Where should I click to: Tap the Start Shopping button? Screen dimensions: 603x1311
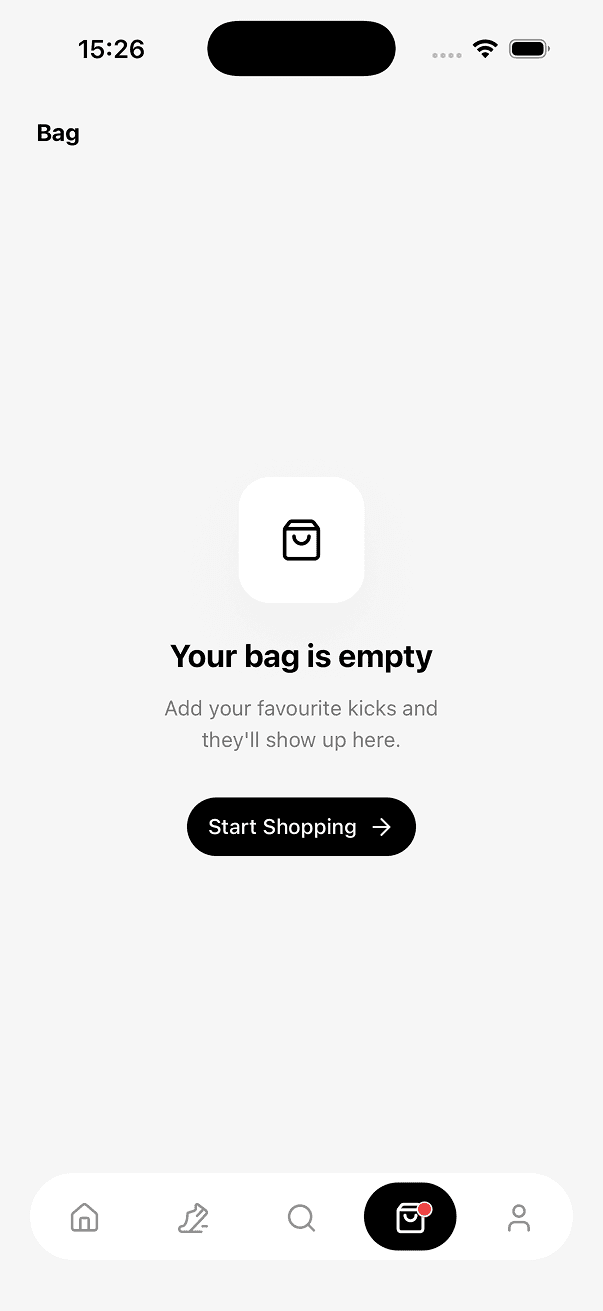click(x=301, y=827)
